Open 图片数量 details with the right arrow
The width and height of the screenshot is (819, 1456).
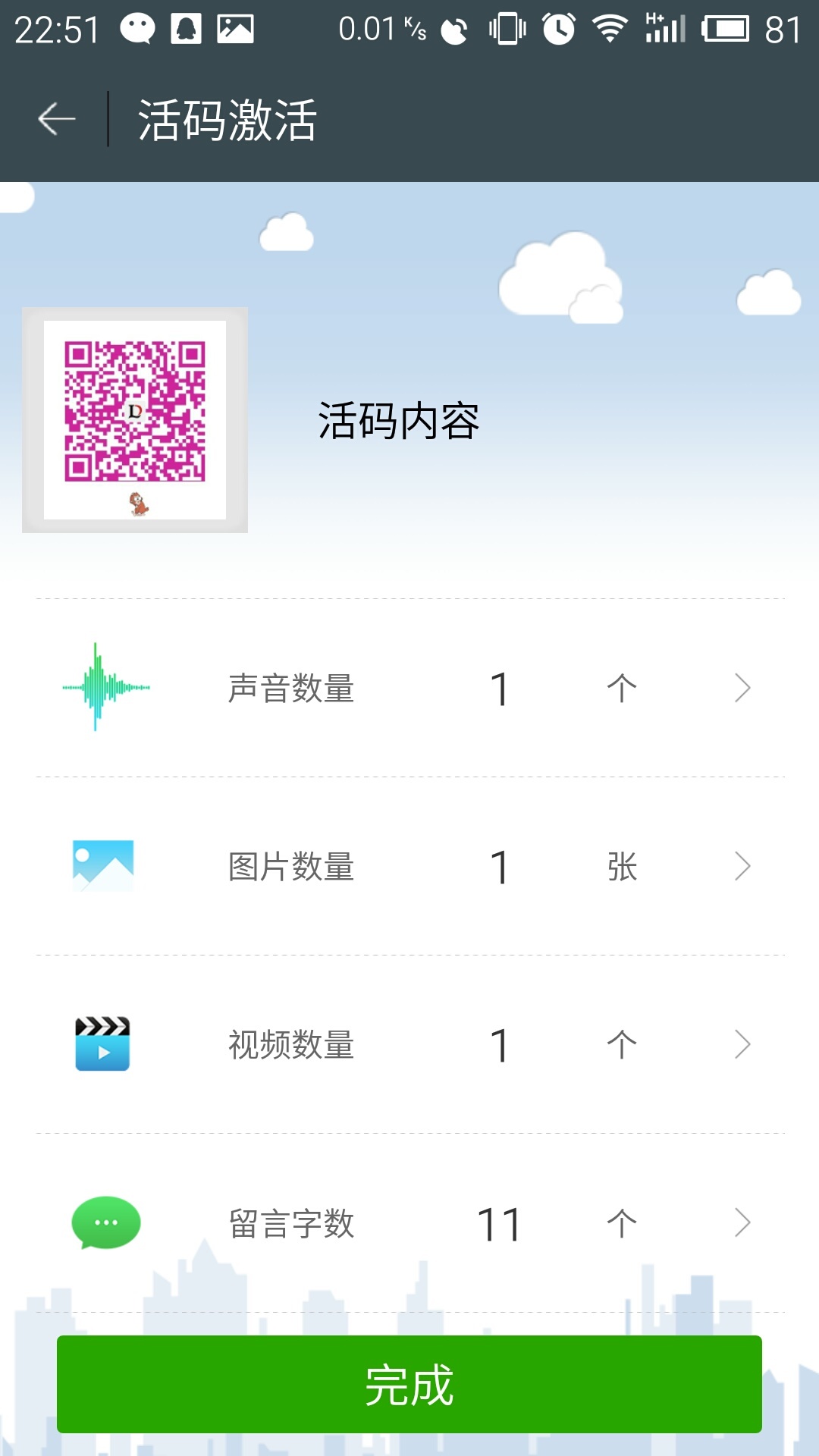pos(742,867)
